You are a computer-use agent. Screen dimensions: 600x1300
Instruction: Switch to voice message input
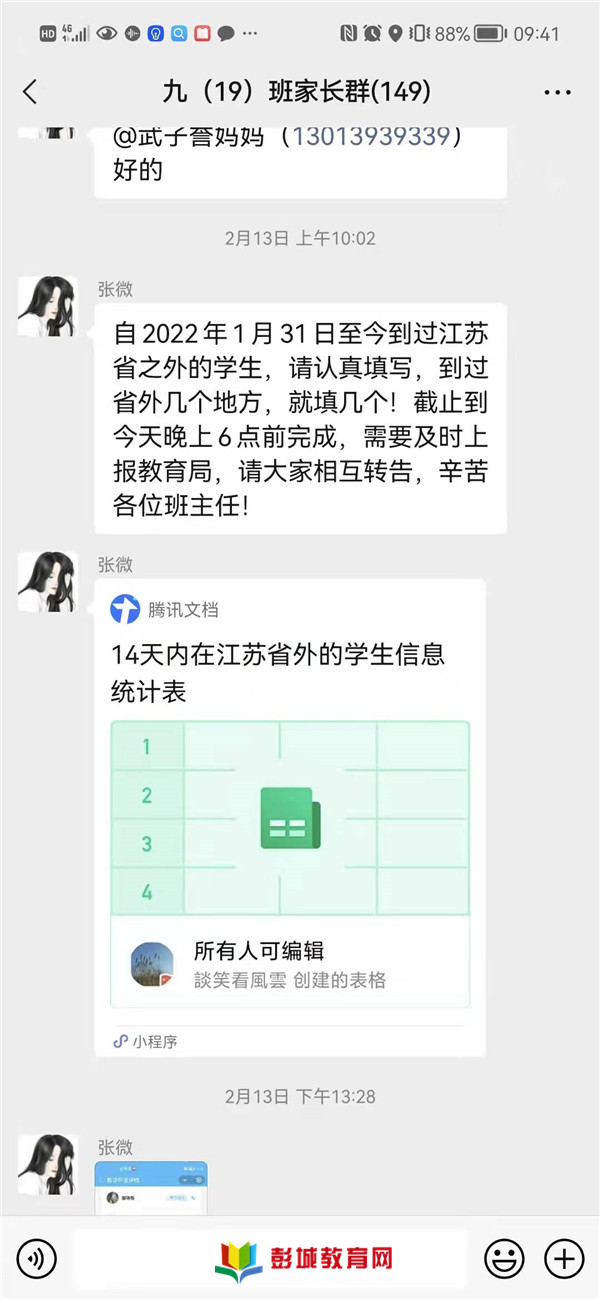coord(37,1258)
